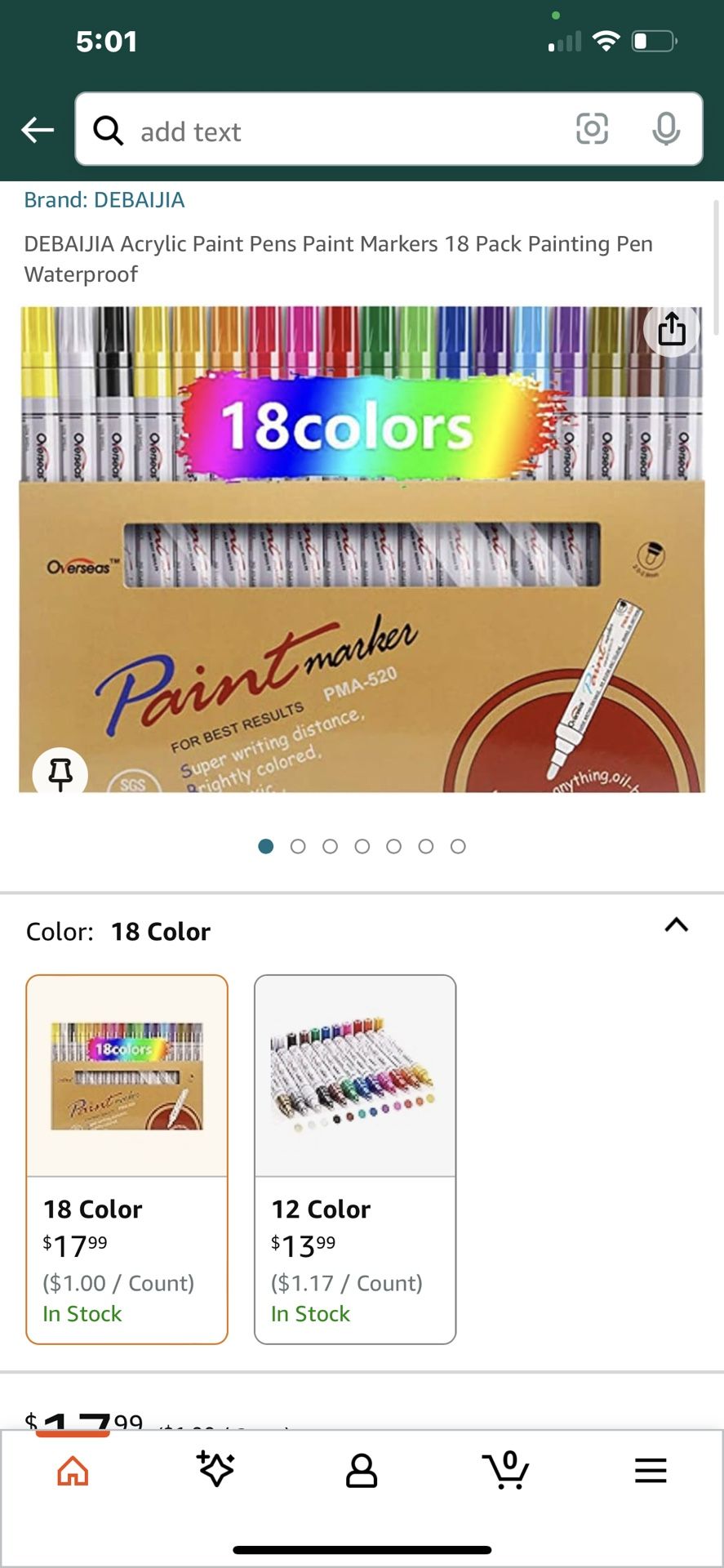The image size is (724, 1568).
Task: Tap the search input field
Action: point(326,130)
